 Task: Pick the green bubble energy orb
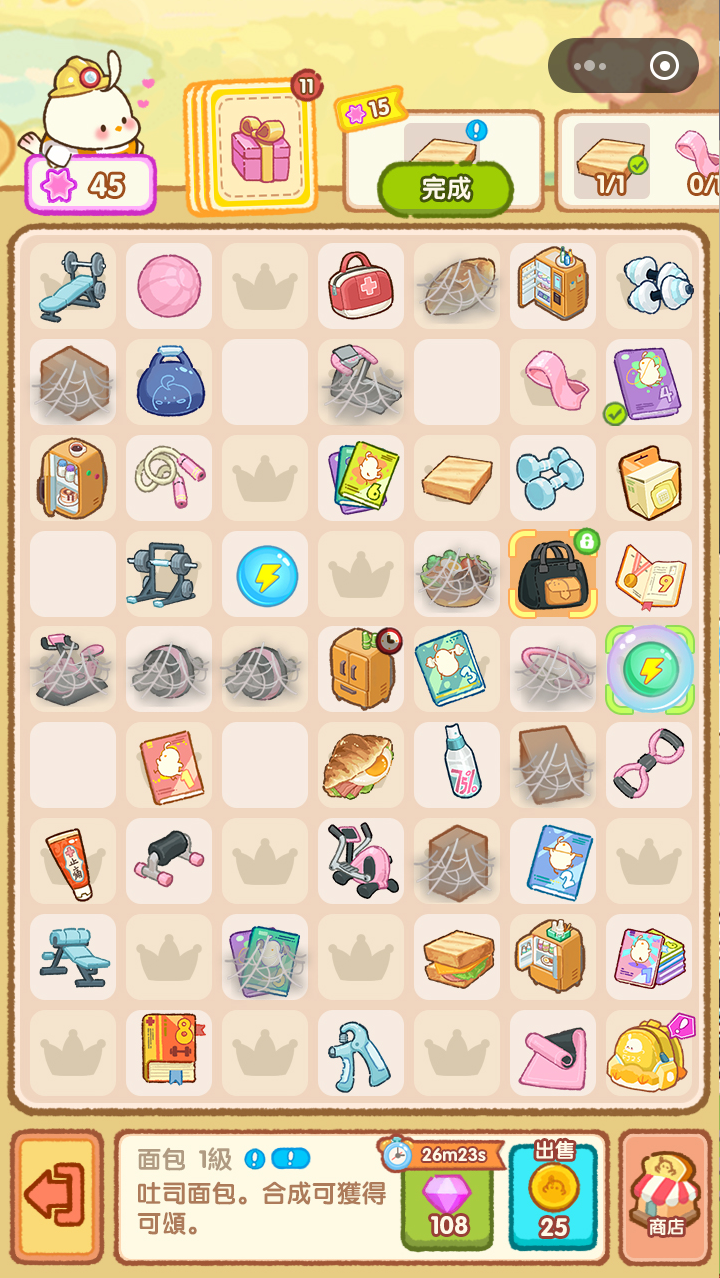[649, 669]
